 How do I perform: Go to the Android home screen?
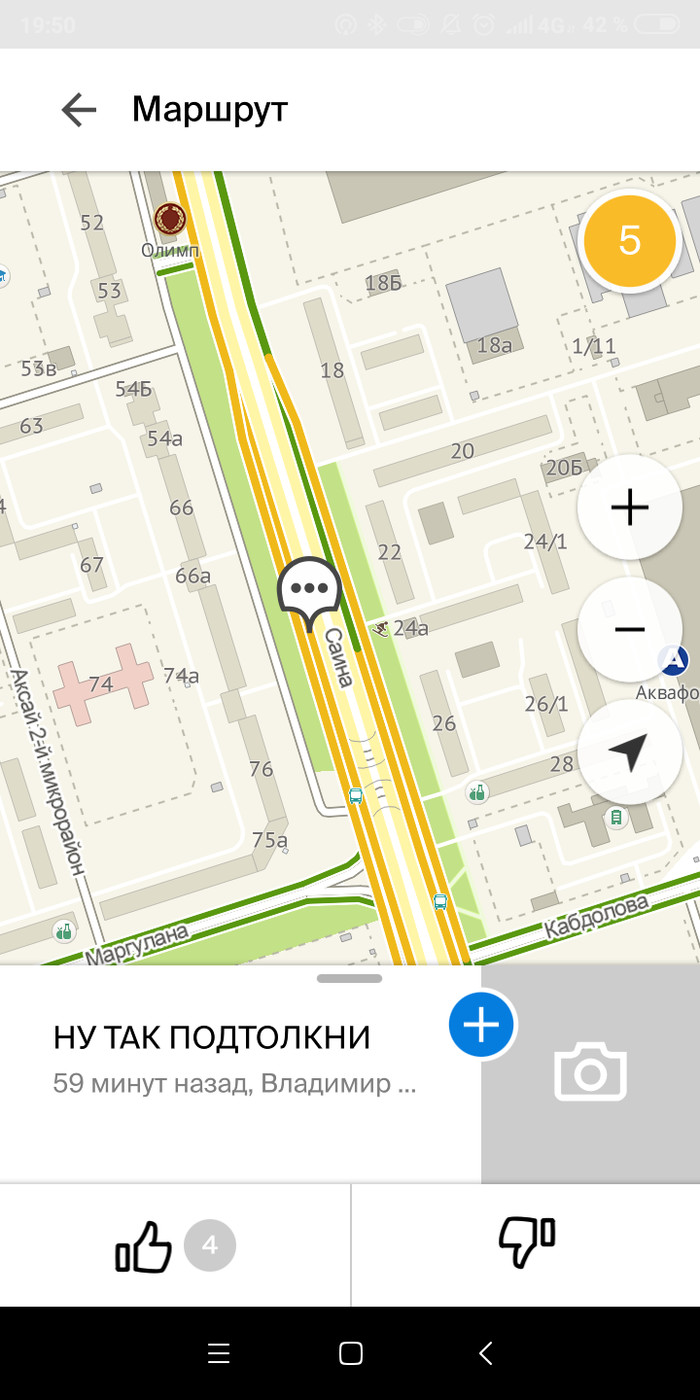(350, 1354)
